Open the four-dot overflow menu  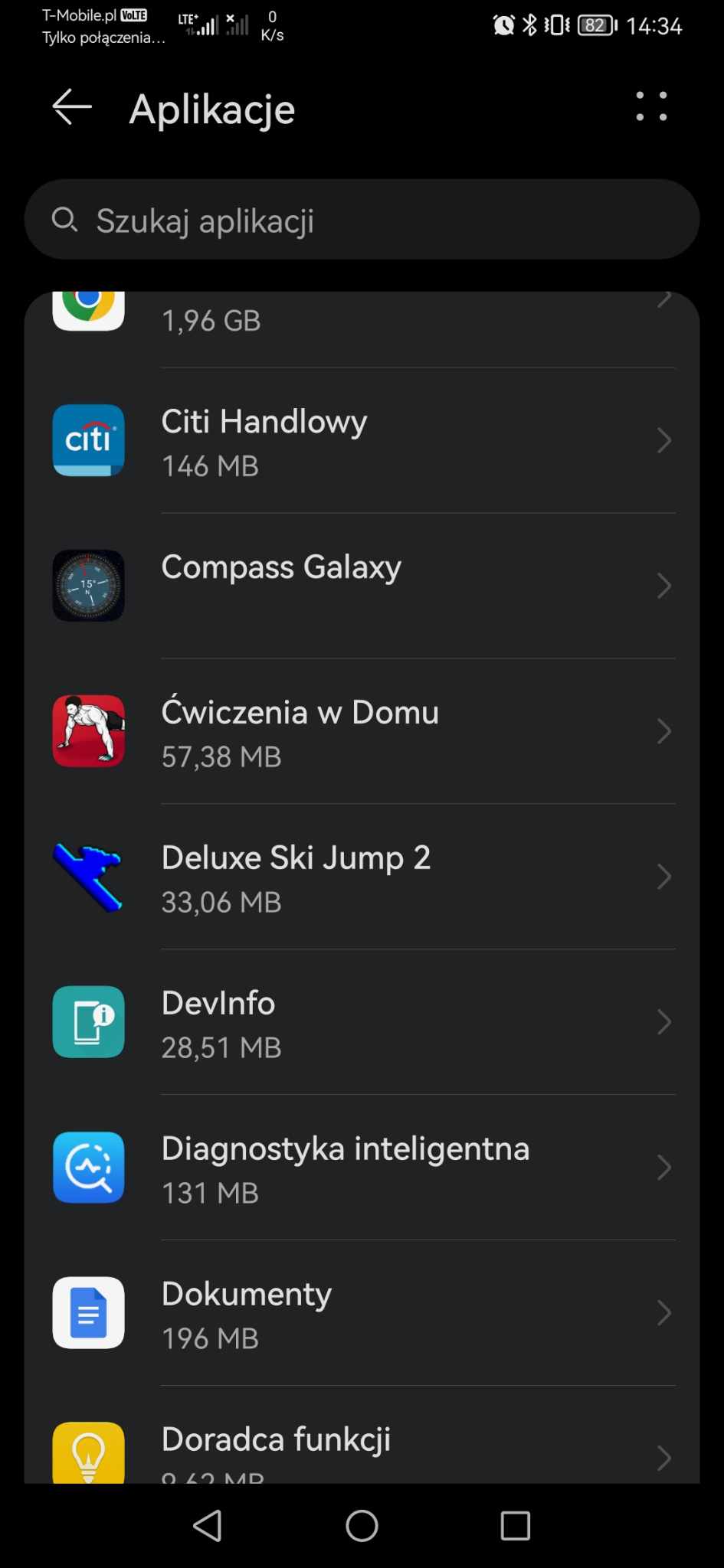tap(651, 106)
